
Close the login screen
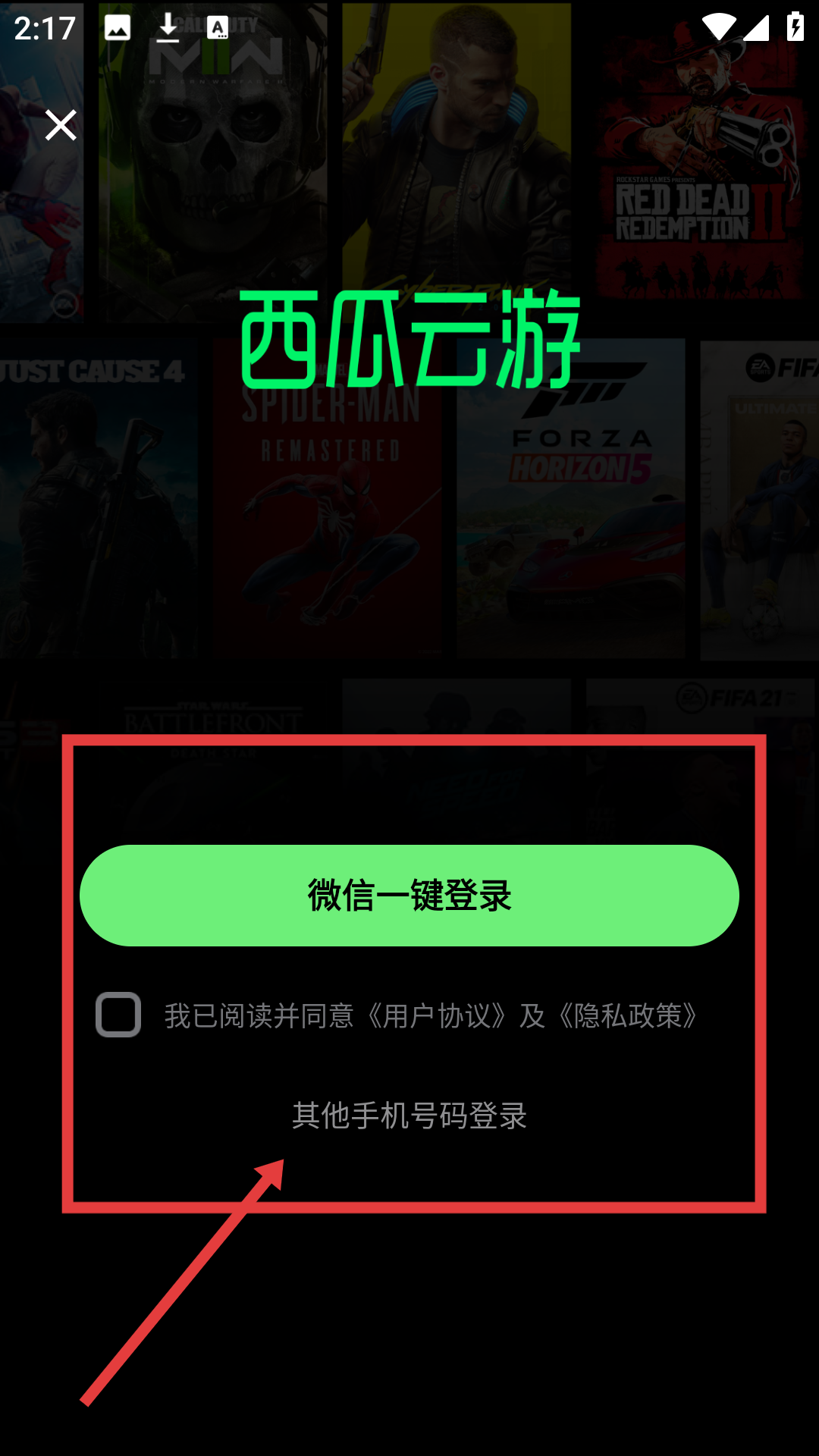coord(61,125)
